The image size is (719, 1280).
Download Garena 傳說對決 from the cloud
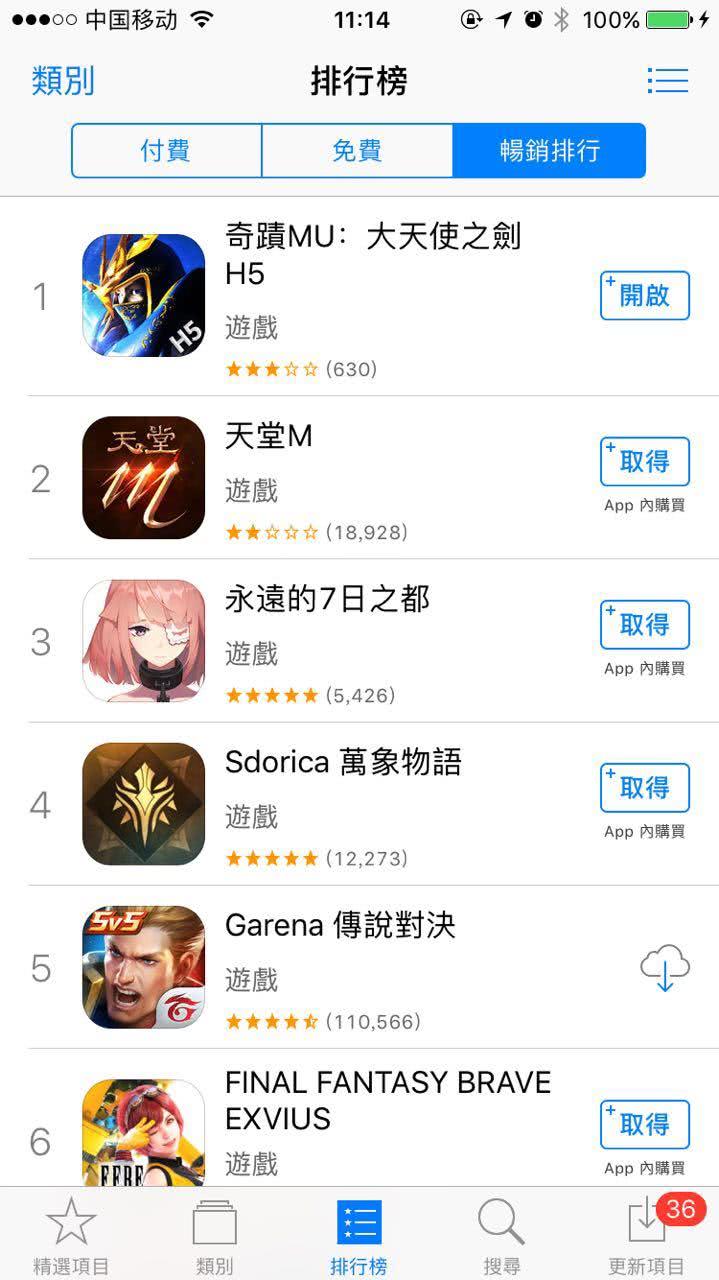[665, 967]
